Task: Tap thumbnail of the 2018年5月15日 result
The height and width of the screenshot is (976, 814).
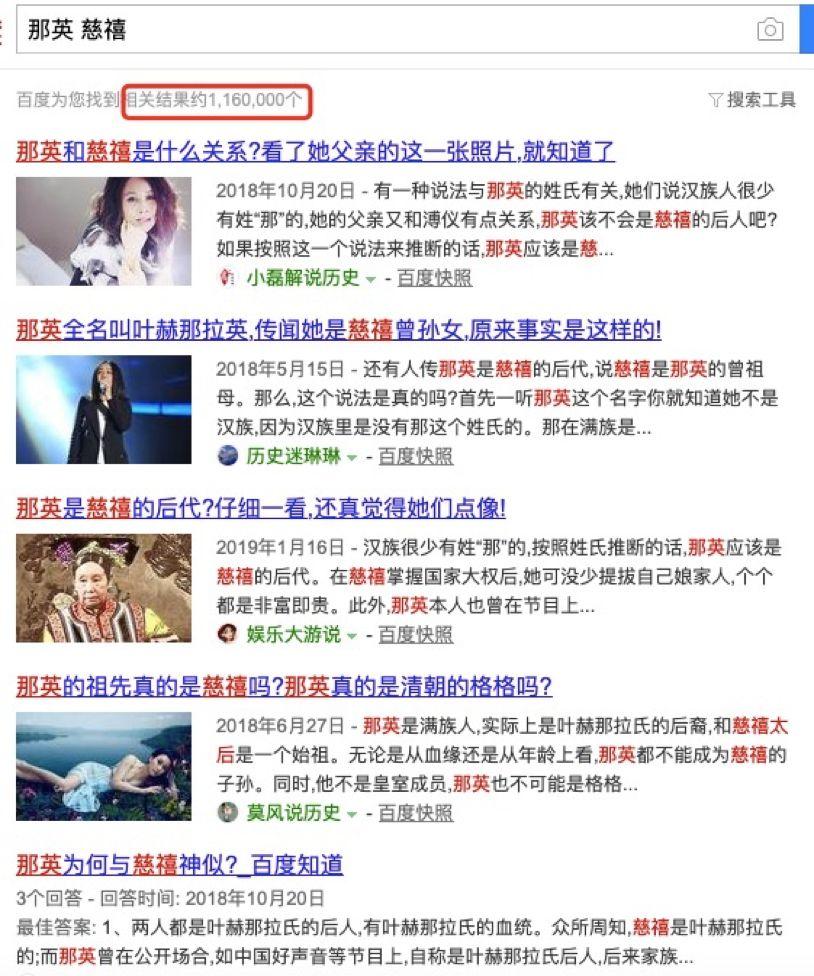Action: [x=103, y=409]
